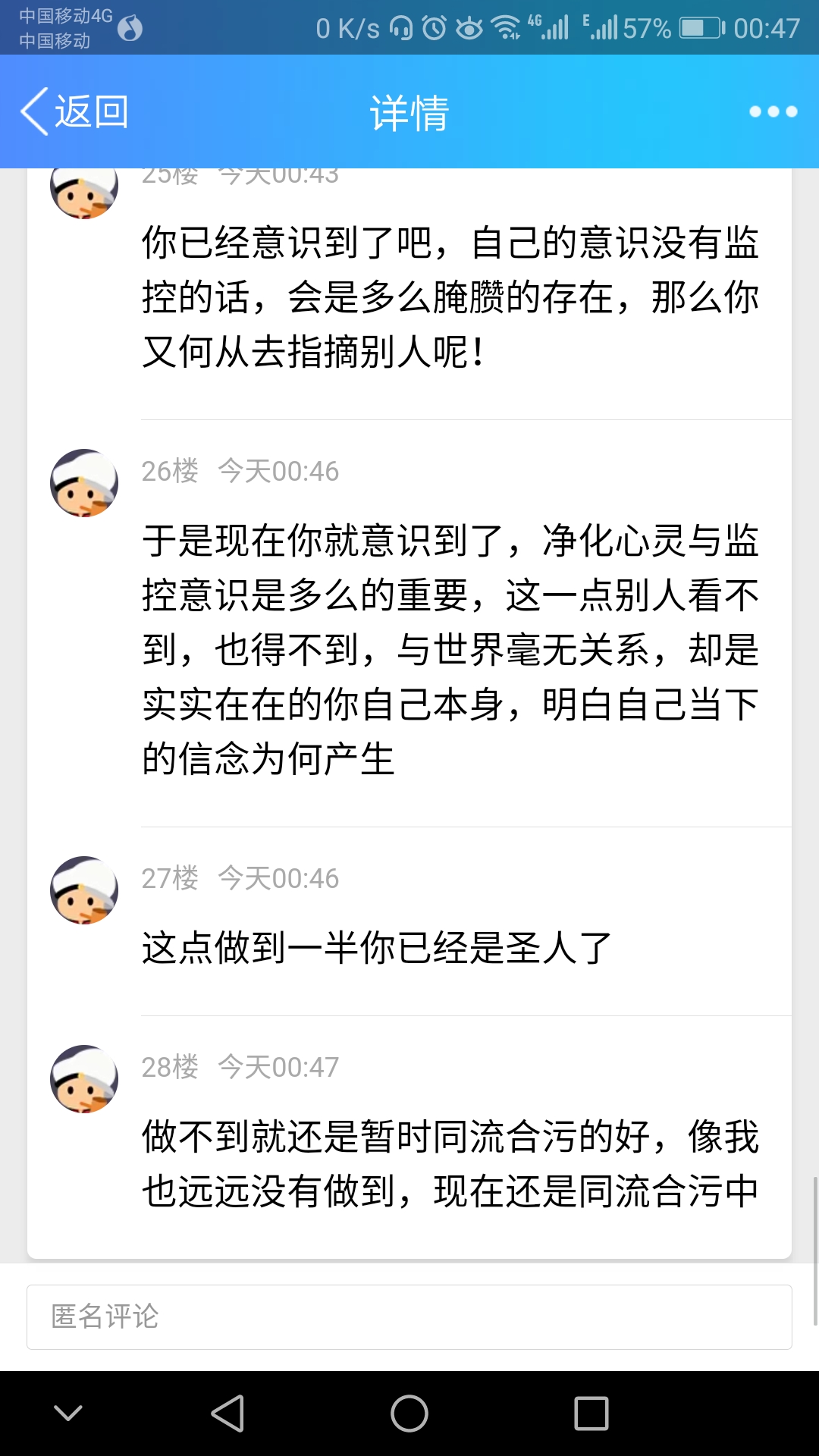The height and width of the screenshot is (1456, 819).
Task: Open the system recent apps button
Action: 591,1414
